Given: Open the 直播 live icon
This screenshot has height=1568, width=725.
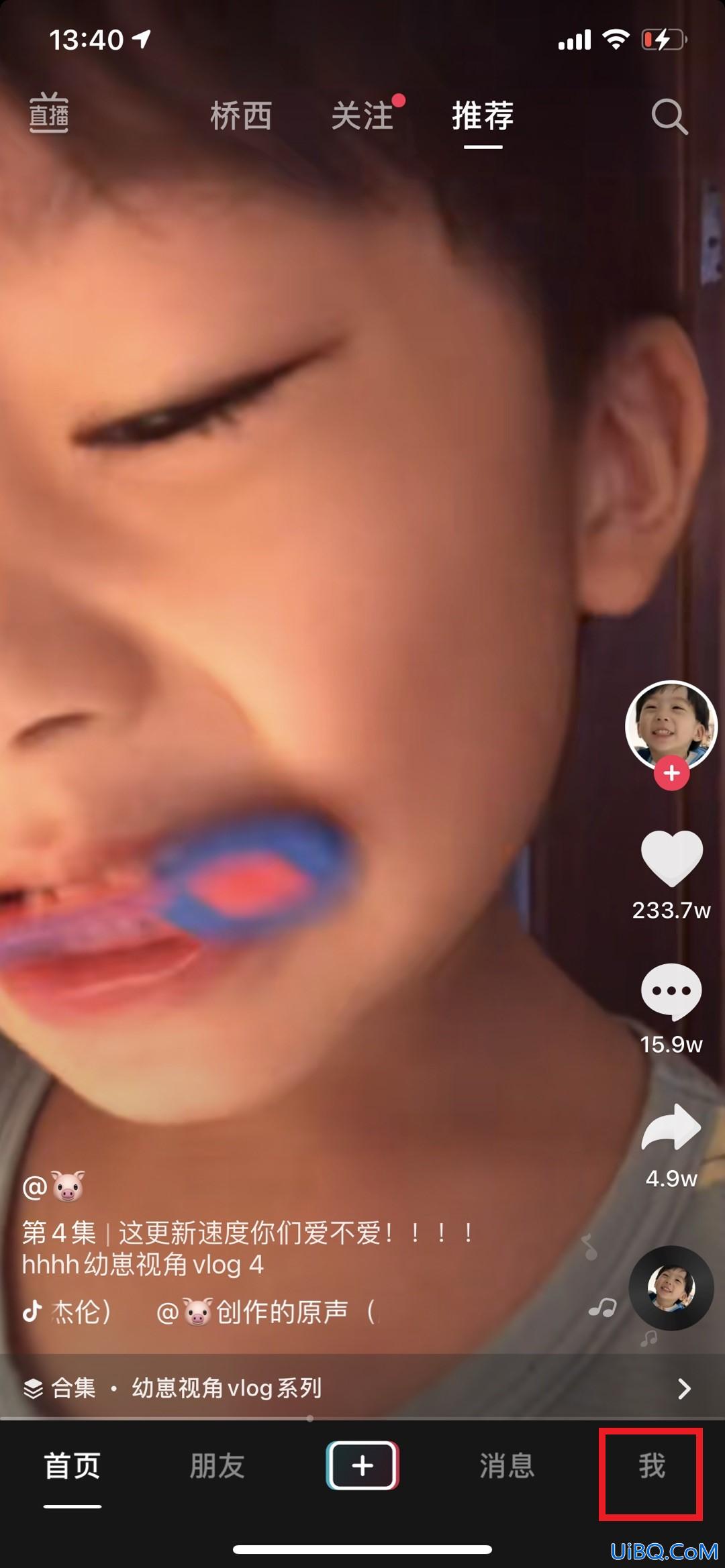Looking at the screenshot, I should click(x=49, y=114).
